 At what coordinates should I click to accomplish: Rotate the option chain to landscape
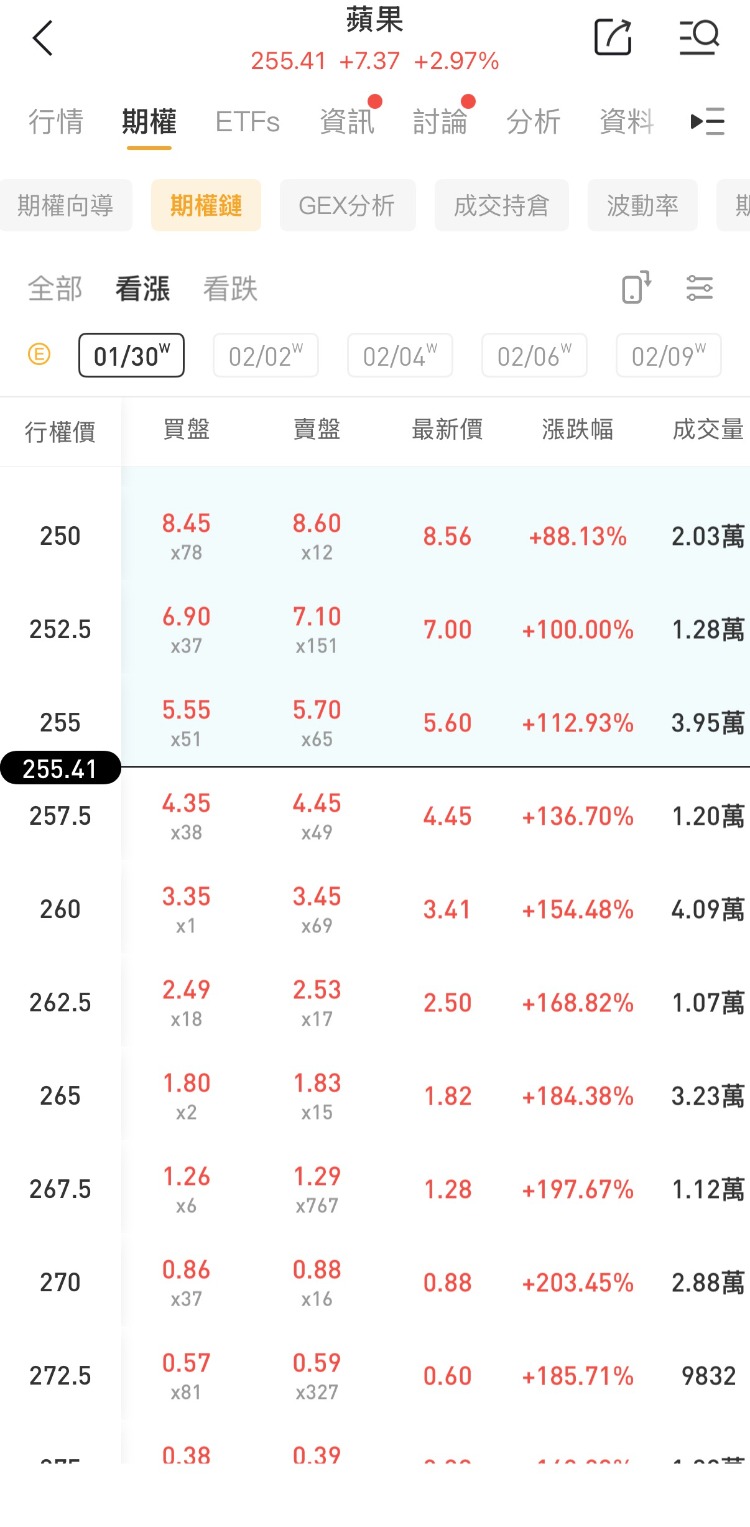coord(636,288)
